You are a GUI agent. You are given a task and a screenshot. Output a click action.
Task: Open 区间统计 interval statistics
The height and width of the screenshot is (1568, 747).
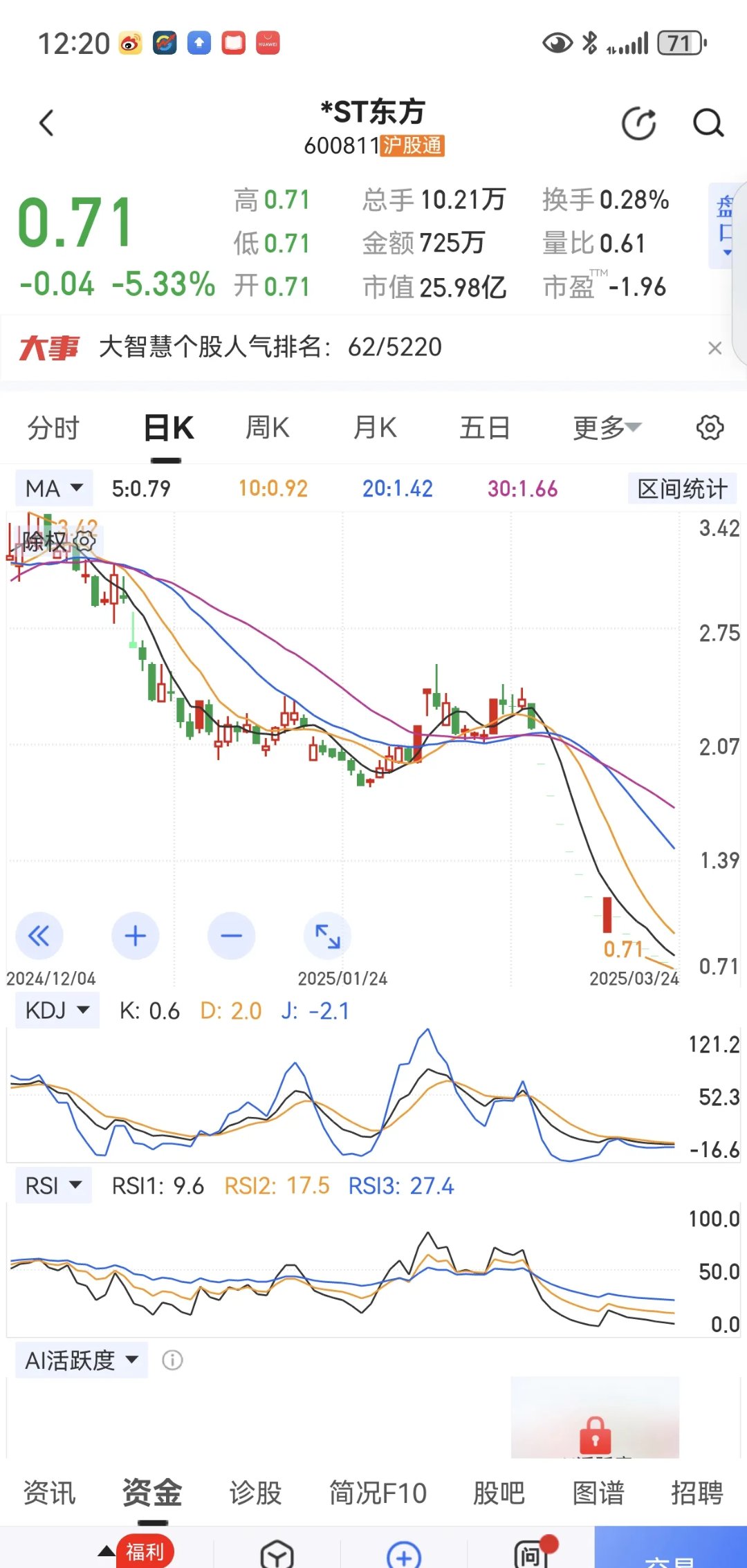pyautogui.click(x=681, y=488)
